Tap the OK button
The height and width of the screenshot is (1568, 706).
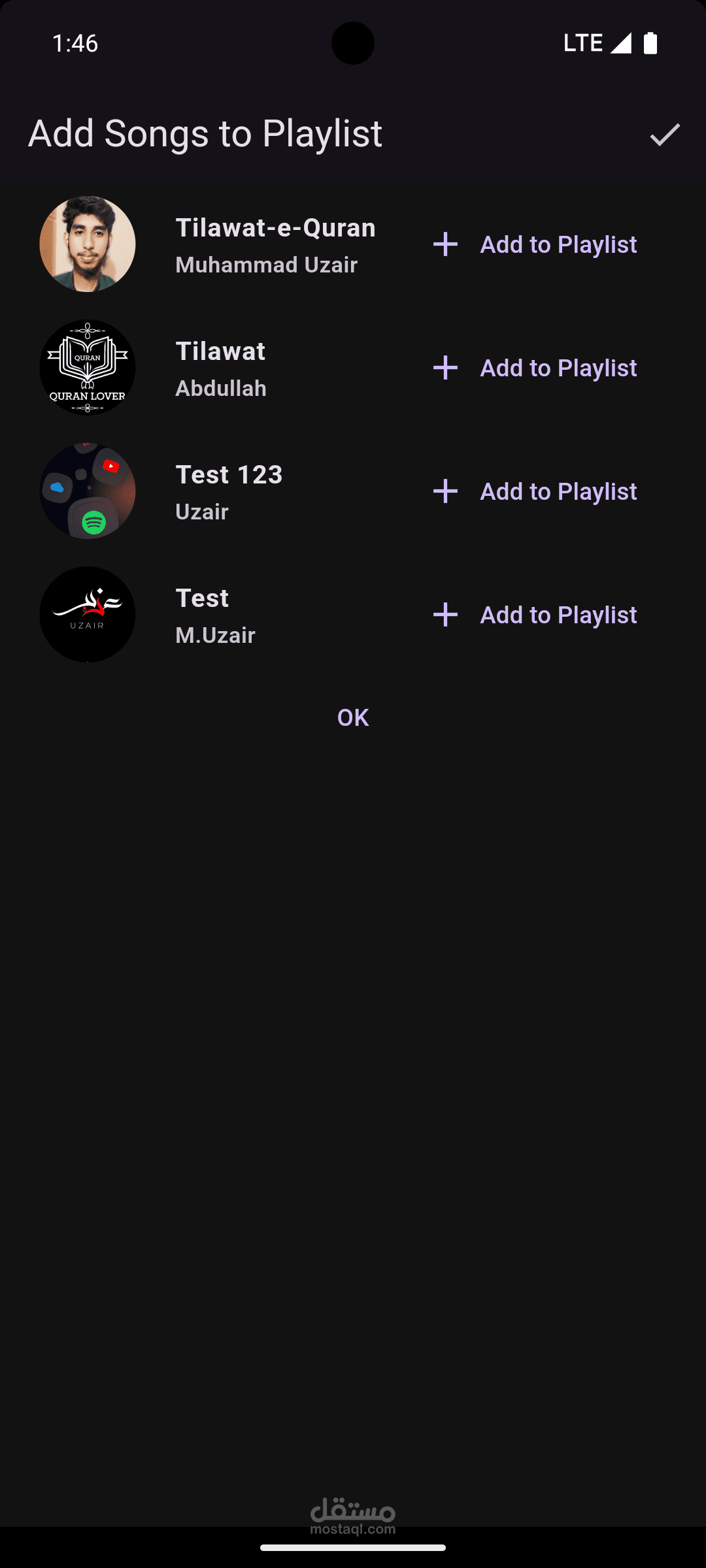[353, 717]
